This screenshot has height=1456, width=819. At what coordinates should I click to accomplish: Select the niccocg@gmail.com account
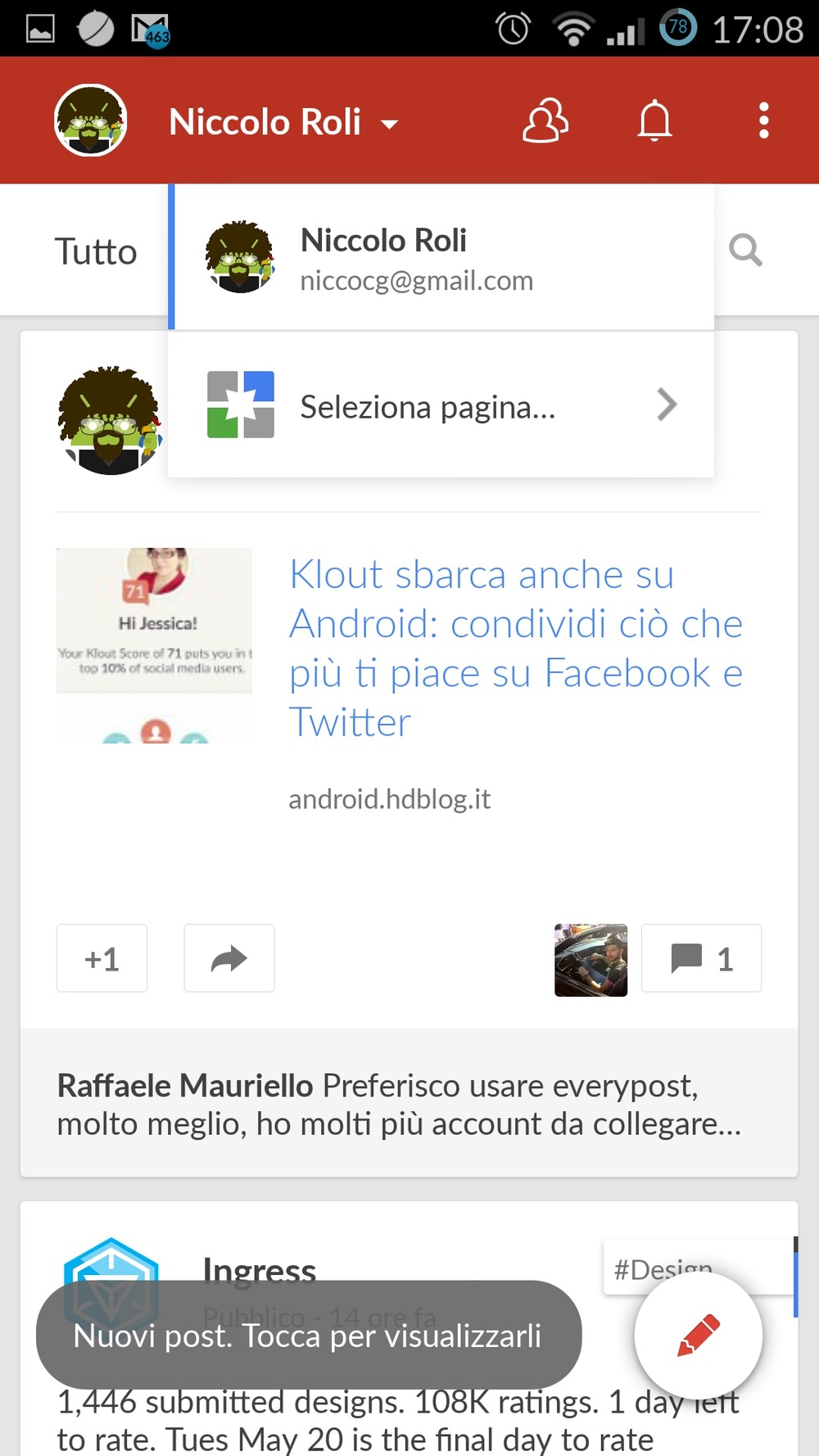(x=441, y=257)
